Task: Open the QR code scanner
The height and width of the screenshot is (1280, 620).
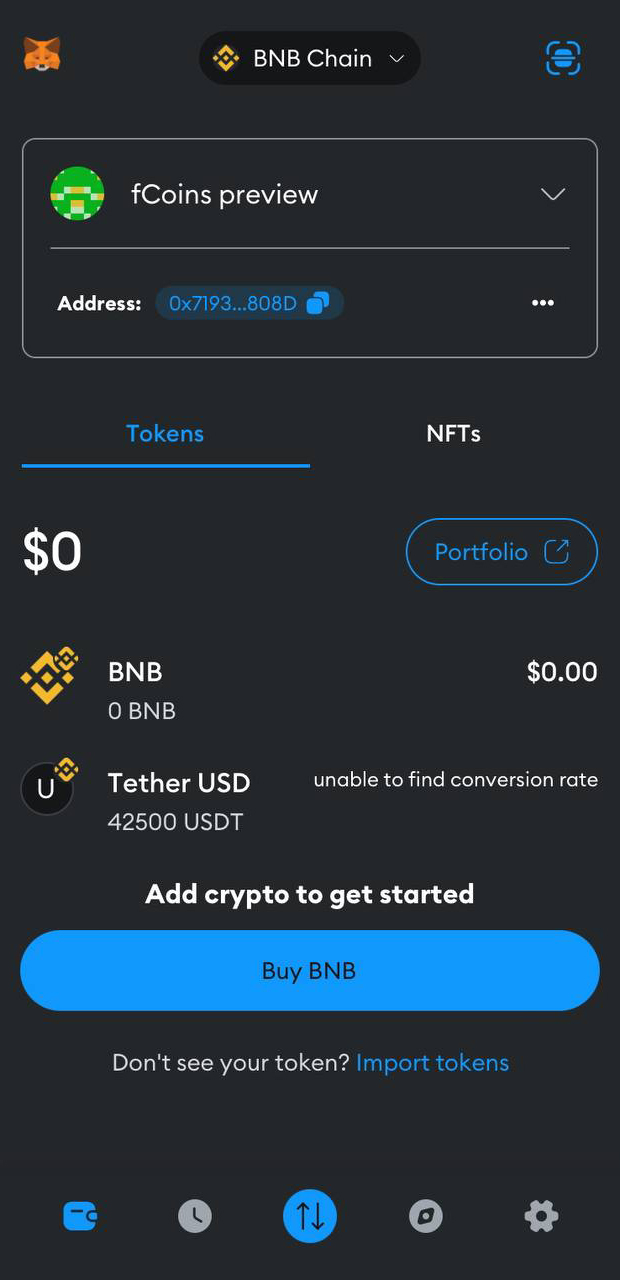Action: tap(563, 58)
